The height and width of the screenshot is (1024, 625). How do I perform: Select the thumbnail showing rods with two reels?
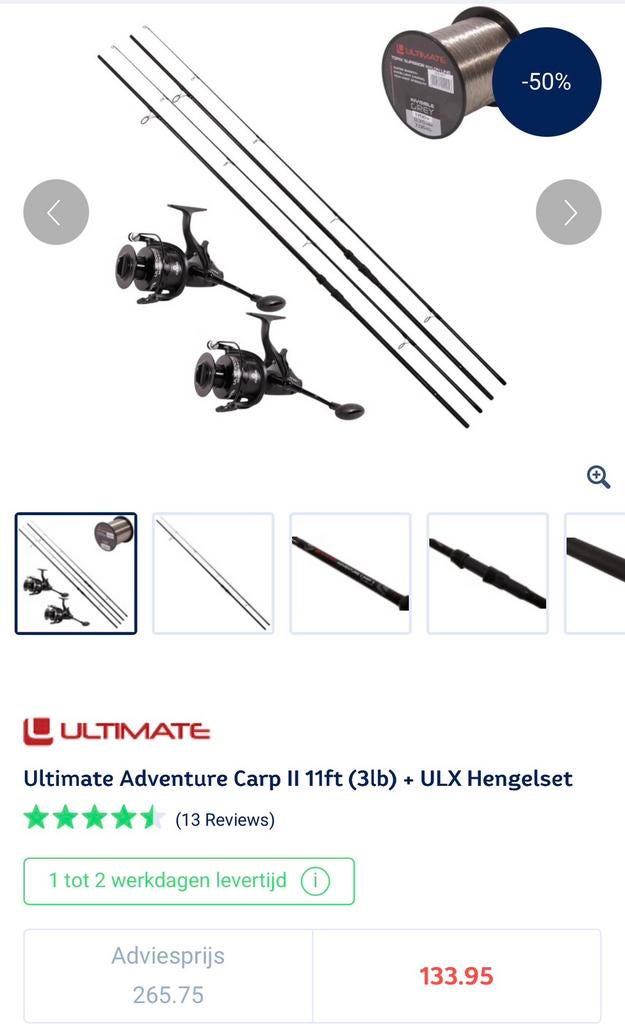pos(76,573)
